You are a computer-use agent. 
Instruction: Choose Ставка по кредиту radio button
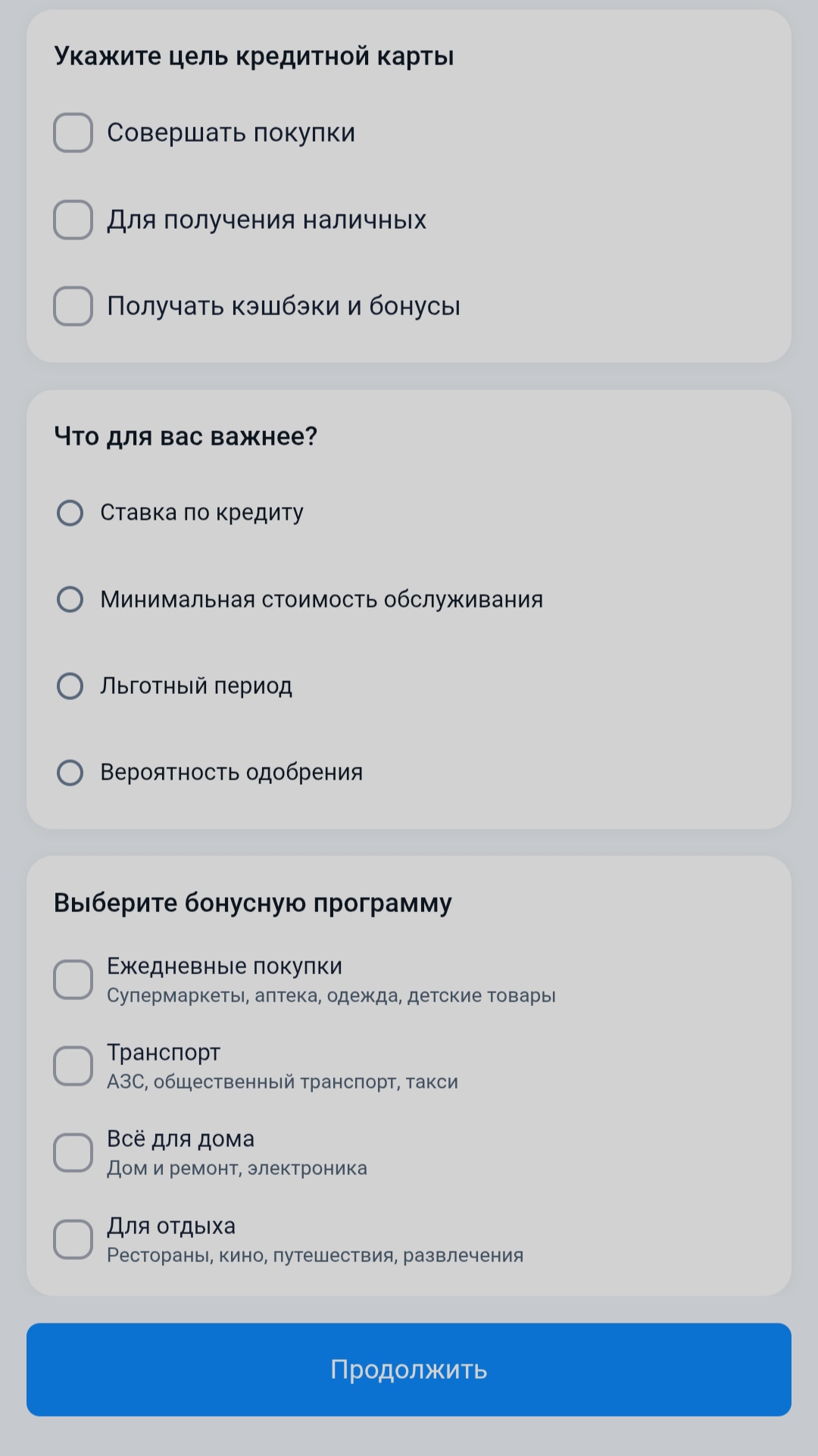70,513
